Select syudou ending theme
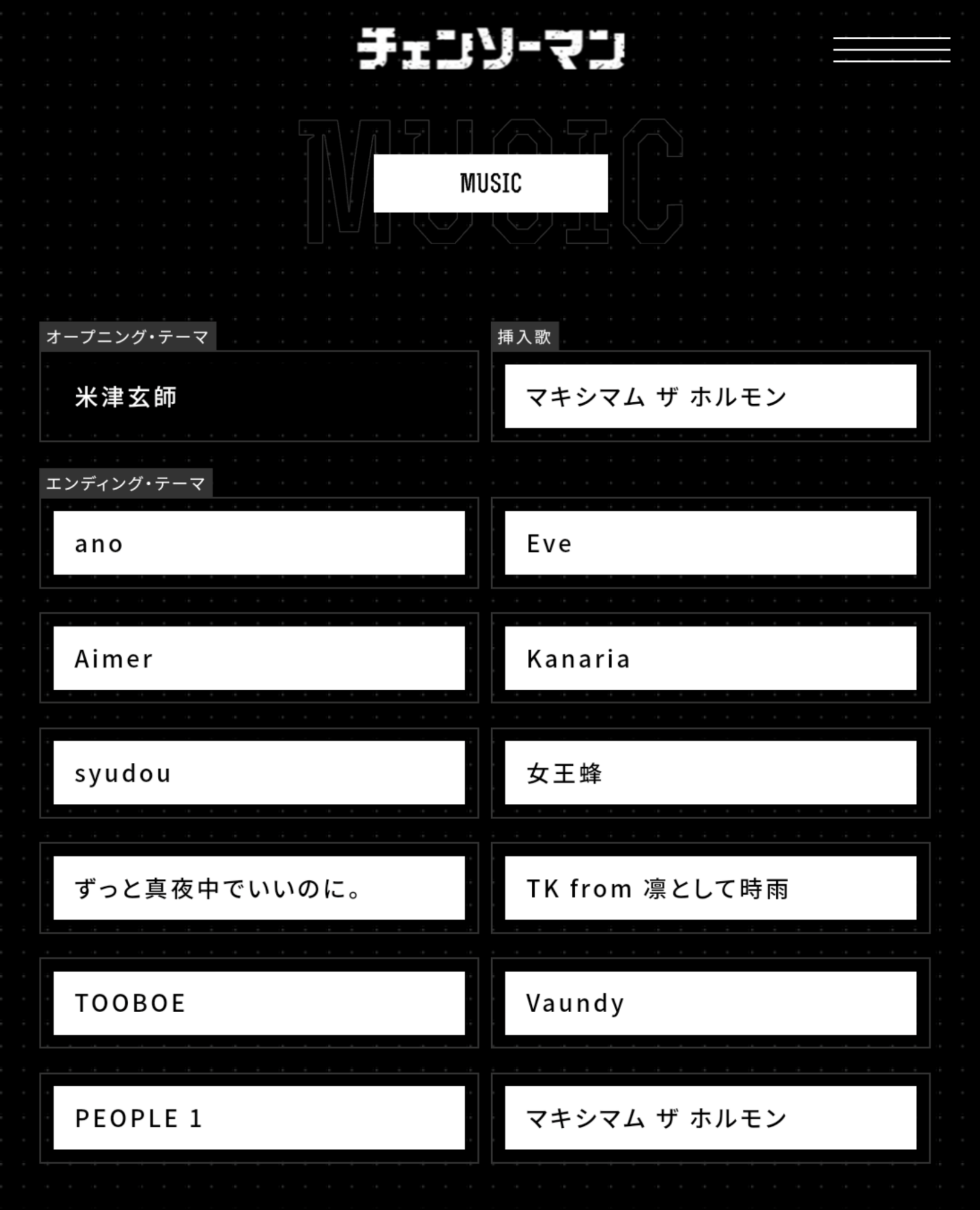 (x=259, y=773)
